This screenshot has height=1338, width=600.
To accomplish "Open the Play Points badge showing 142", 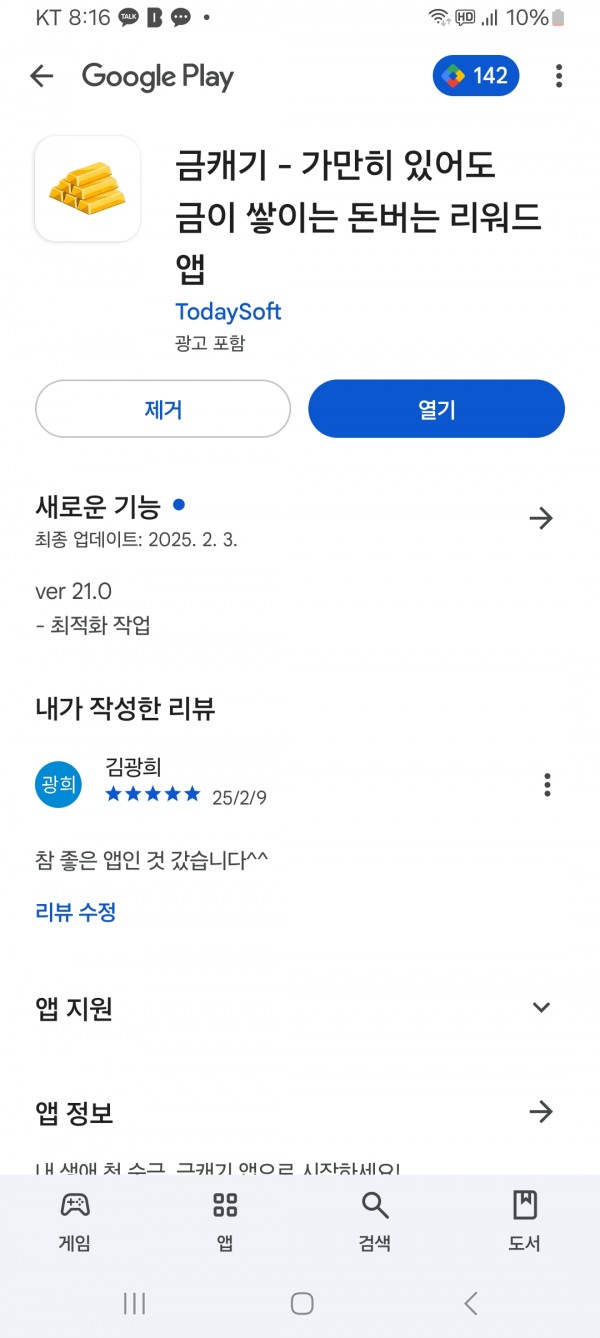I will tap(476, 76).
